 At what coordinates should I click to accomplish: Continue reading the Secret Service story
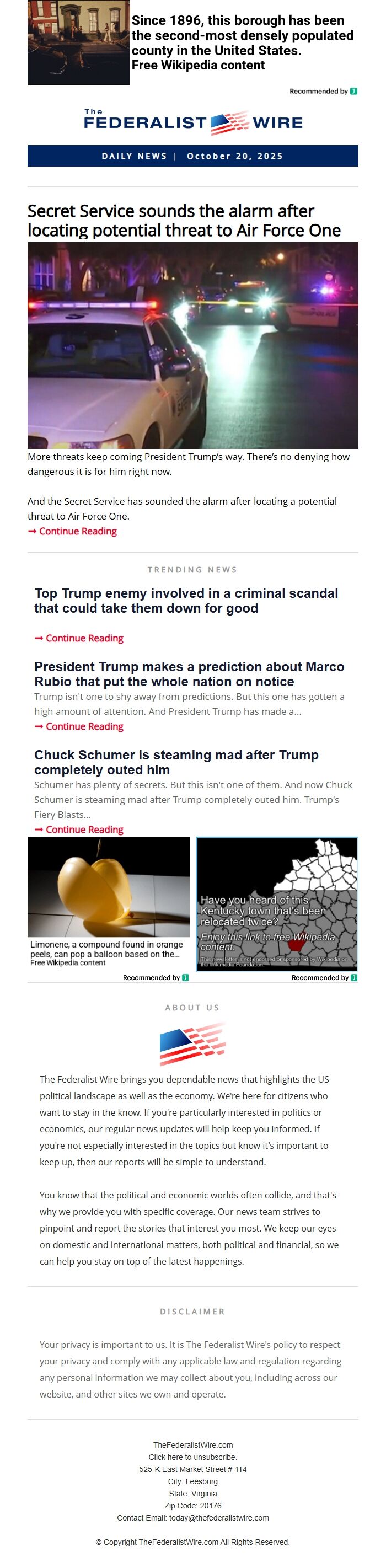tap(77, 531)
